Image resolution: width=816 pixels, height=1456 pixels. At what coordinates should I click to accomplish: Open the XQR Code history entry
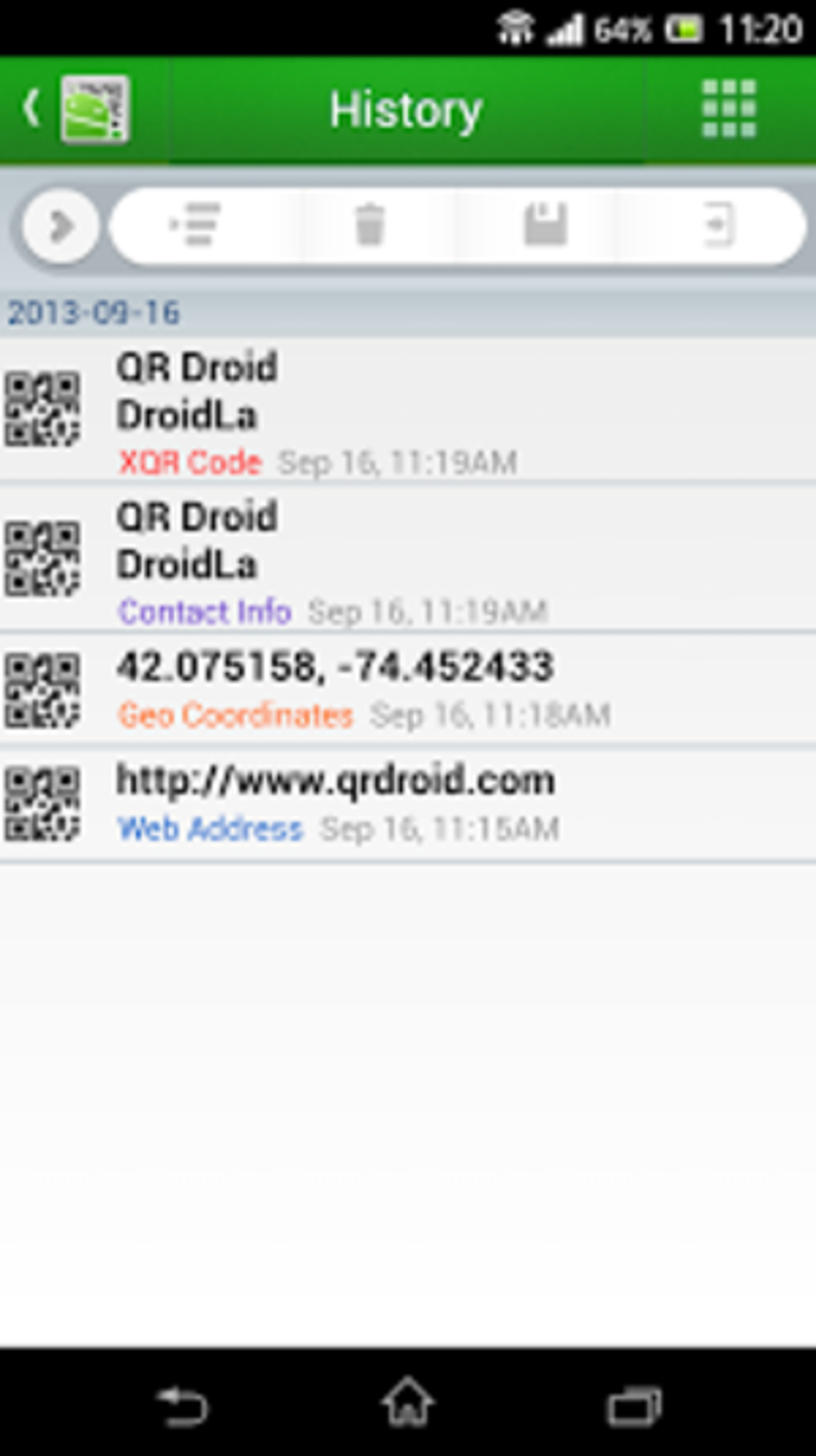click(408, 410)
